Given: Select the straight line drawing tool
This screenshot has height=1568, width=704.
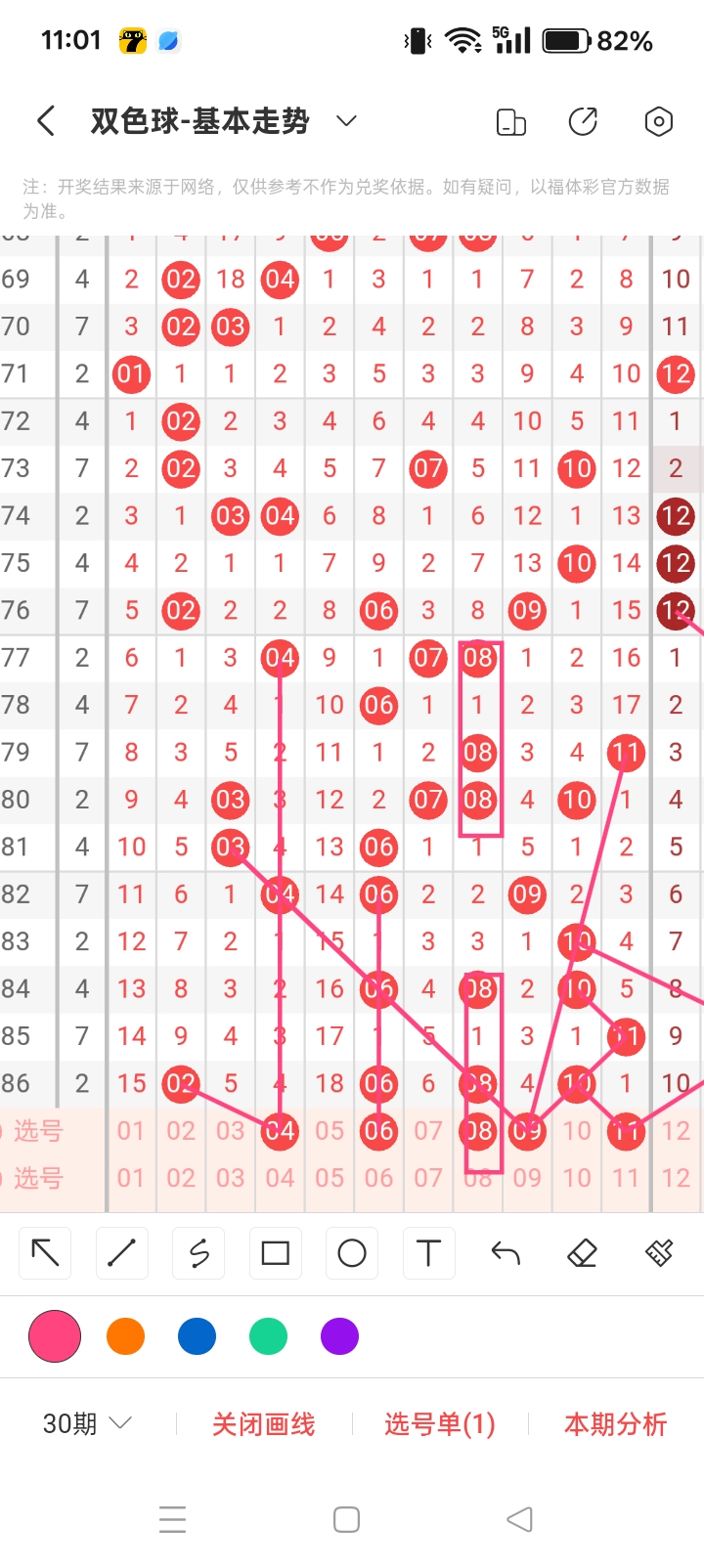Looking at the screenshot, I should coord(122,1252).
